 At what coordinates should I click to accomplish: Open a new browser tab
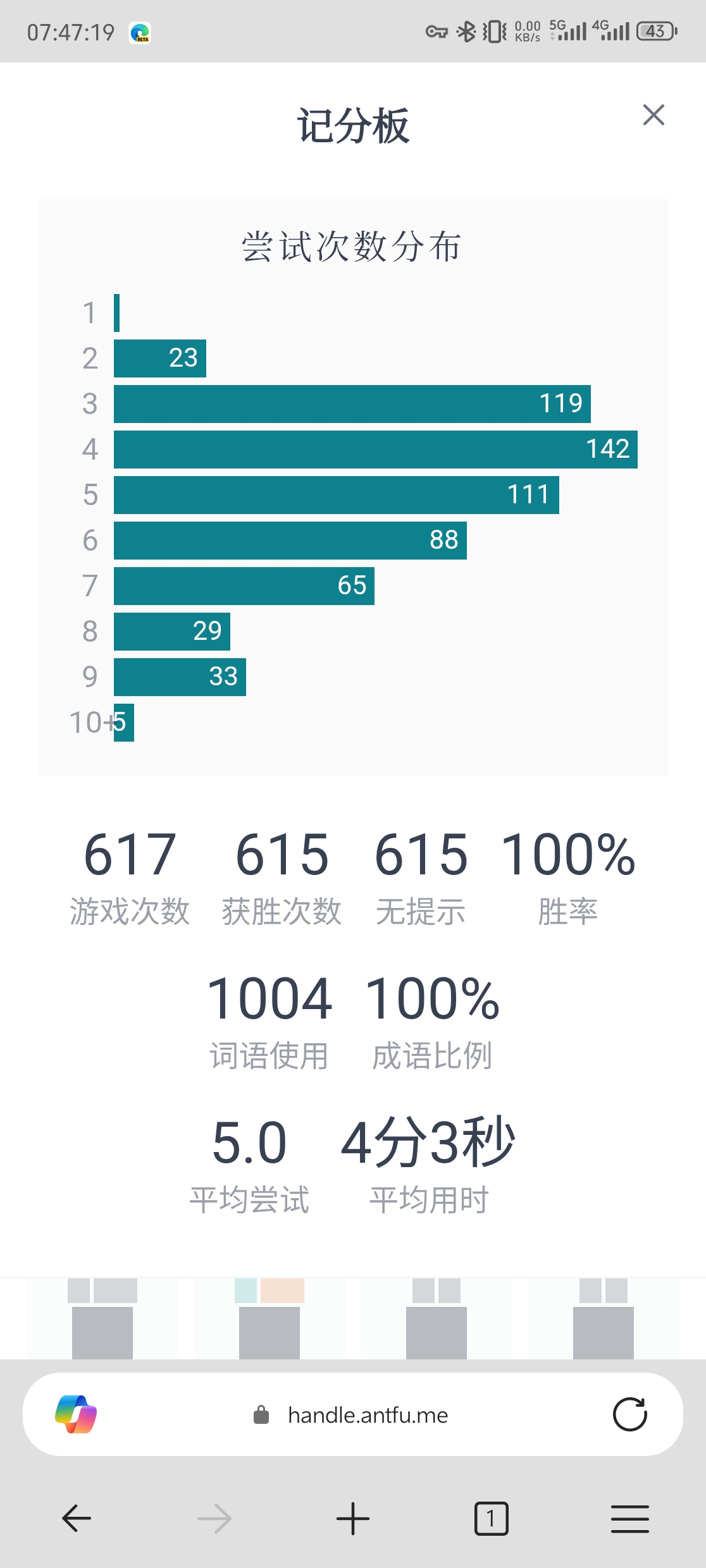(x=352, y=1518)
